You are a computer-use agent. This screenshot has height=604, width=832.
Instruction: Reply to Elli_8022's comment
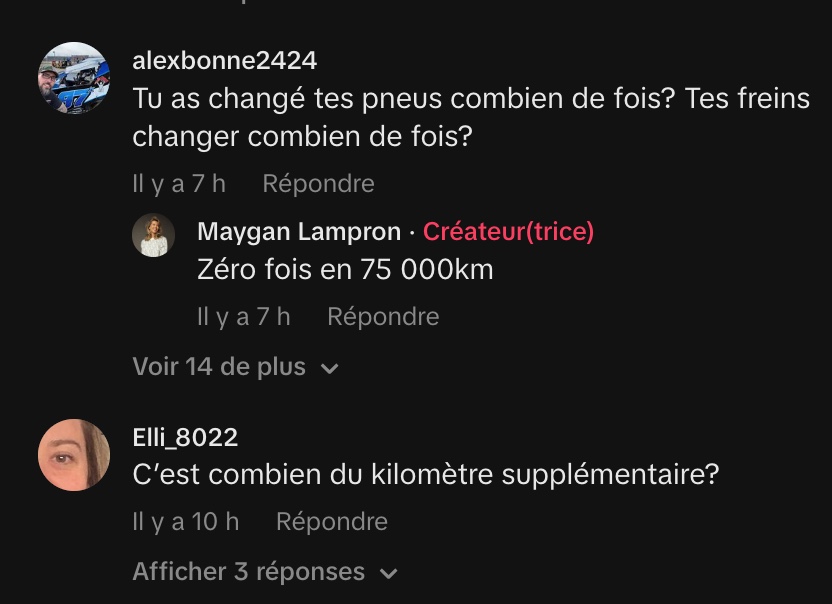(331, 522)
